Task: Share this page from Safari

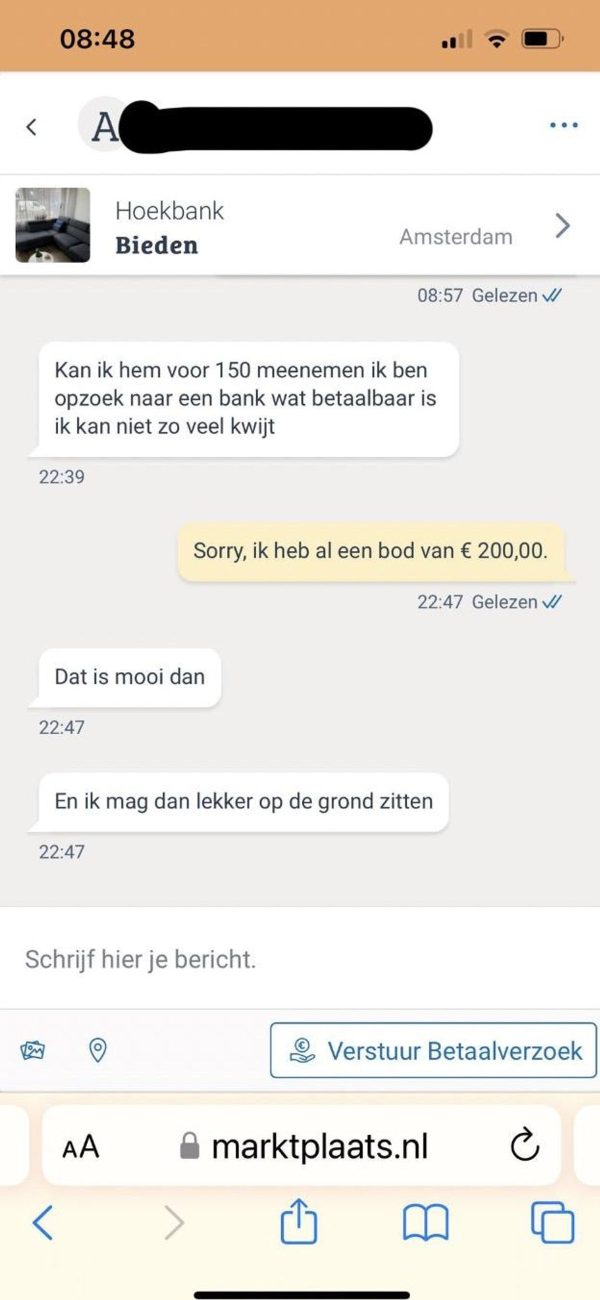Action: pyautogui.click(x=298, y=1222)
